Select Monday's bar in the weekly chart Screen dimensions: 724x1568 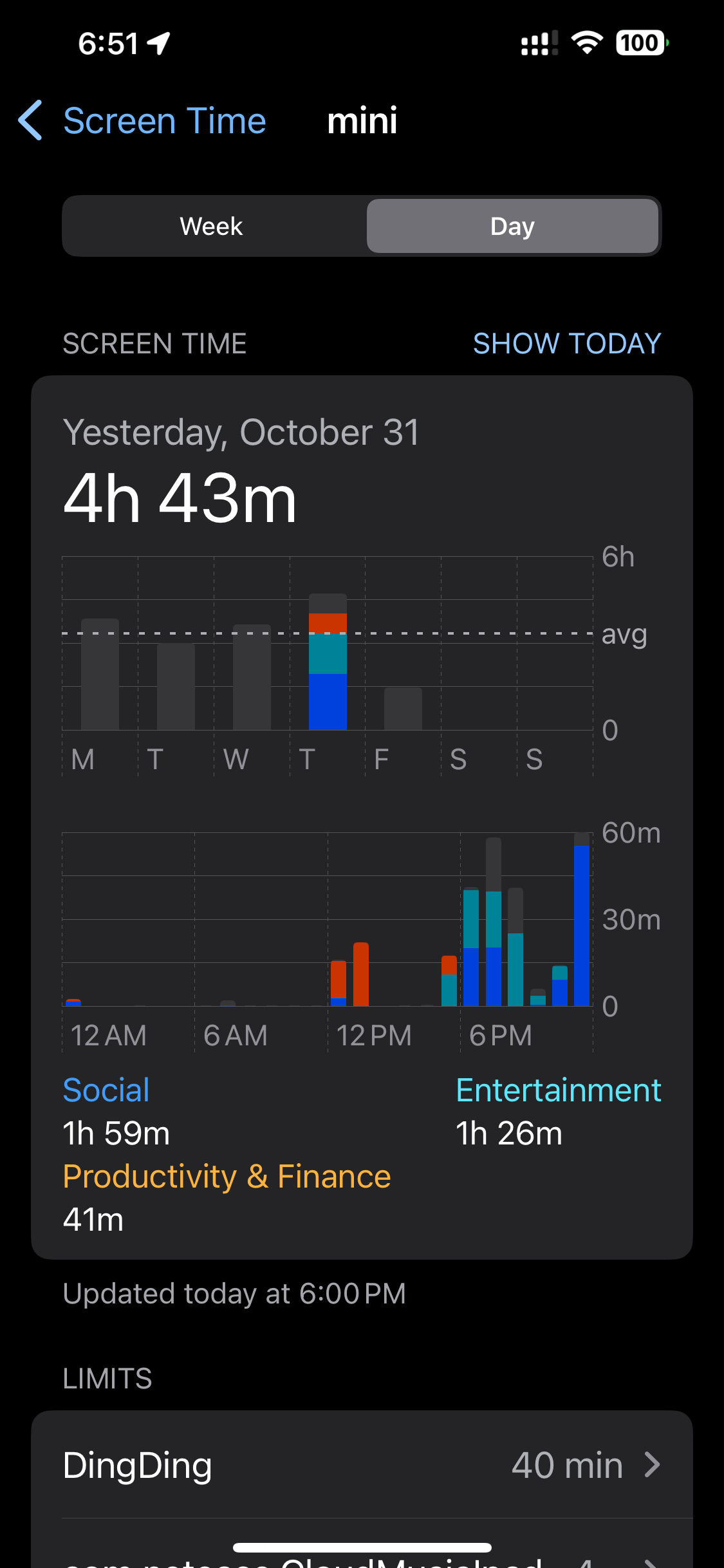(x=100, y=675)
